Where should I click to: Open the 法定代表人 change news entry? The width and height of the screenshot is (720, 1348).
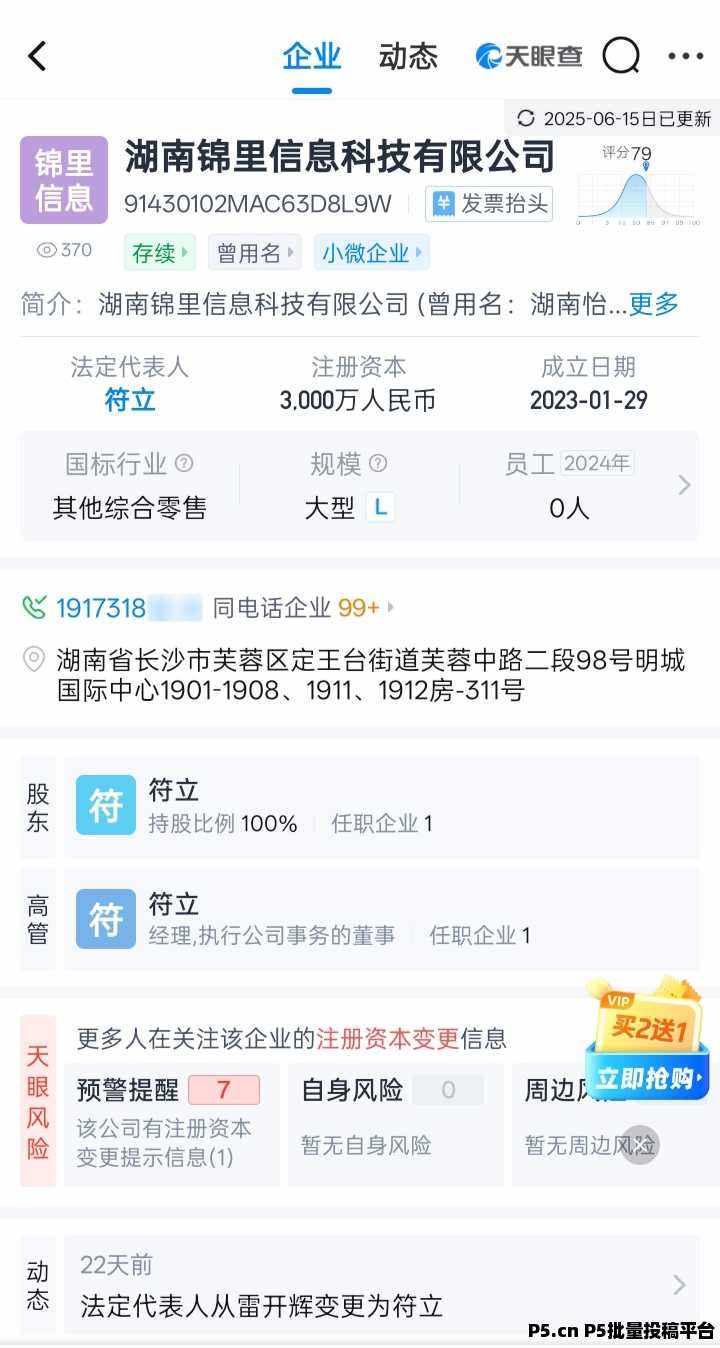click(x=380, y=1286)
